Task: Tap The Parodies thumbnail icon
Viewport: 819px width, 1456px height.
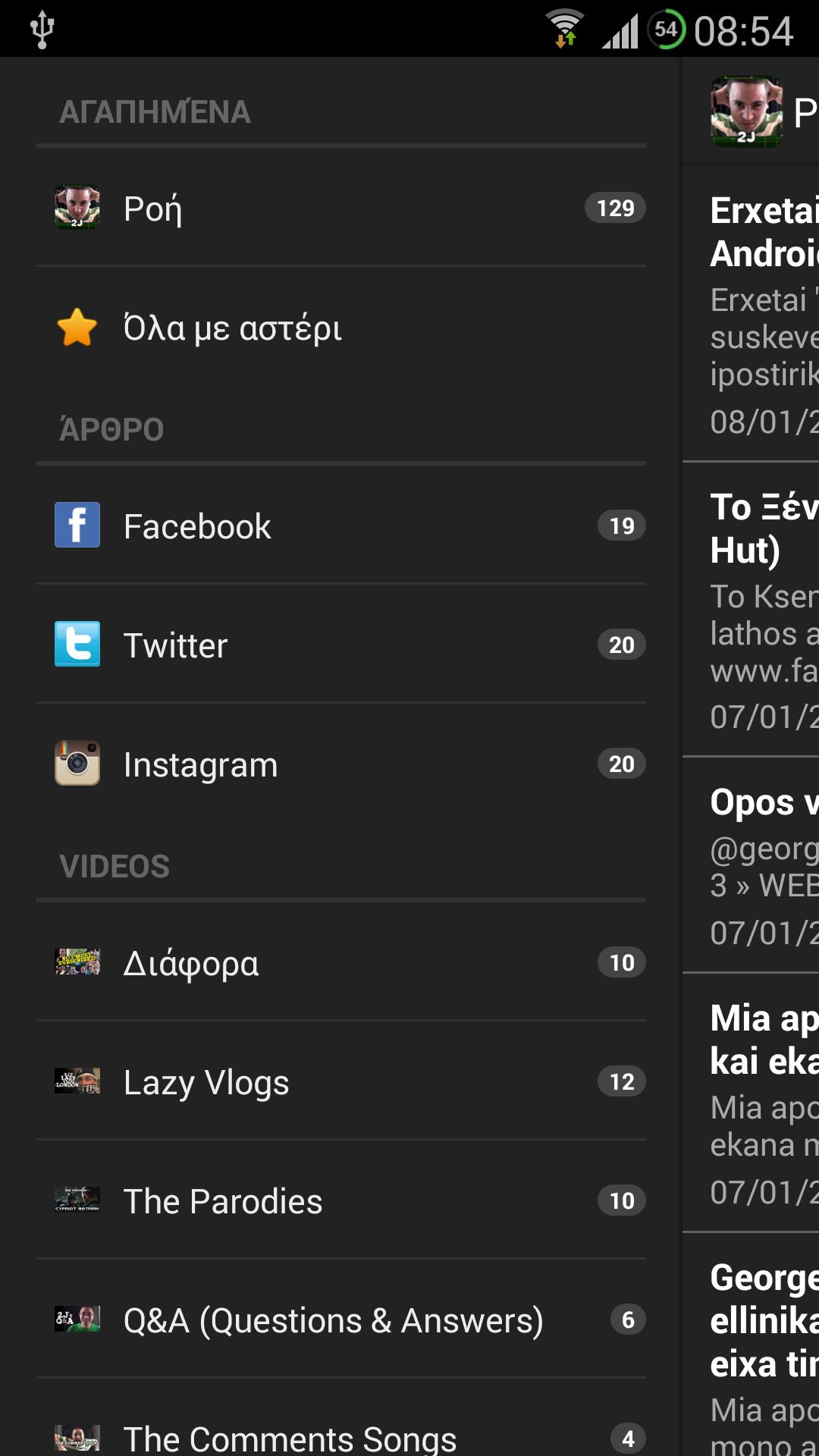Action: pyautogui.click(x=76, y=1200)
